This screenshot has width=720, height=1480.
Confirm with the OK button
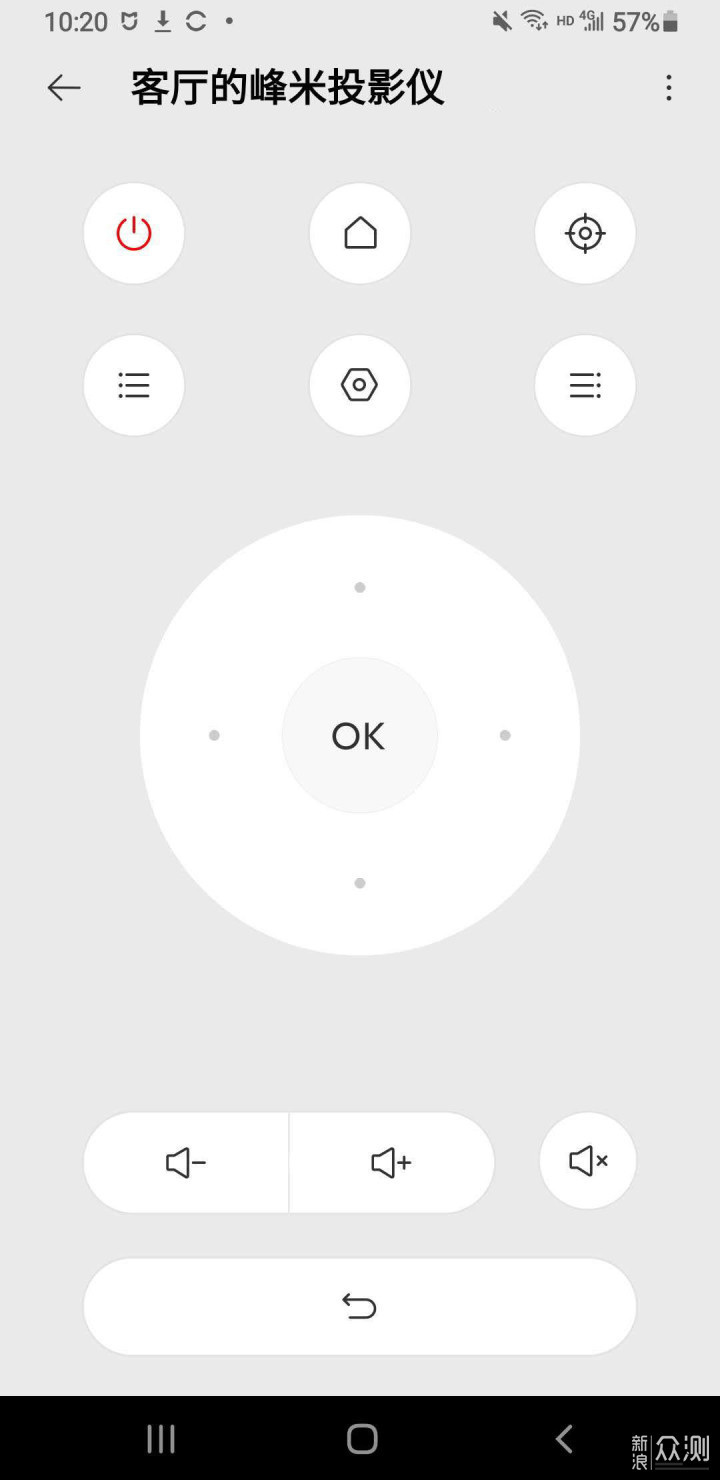(x=360, y=735)
